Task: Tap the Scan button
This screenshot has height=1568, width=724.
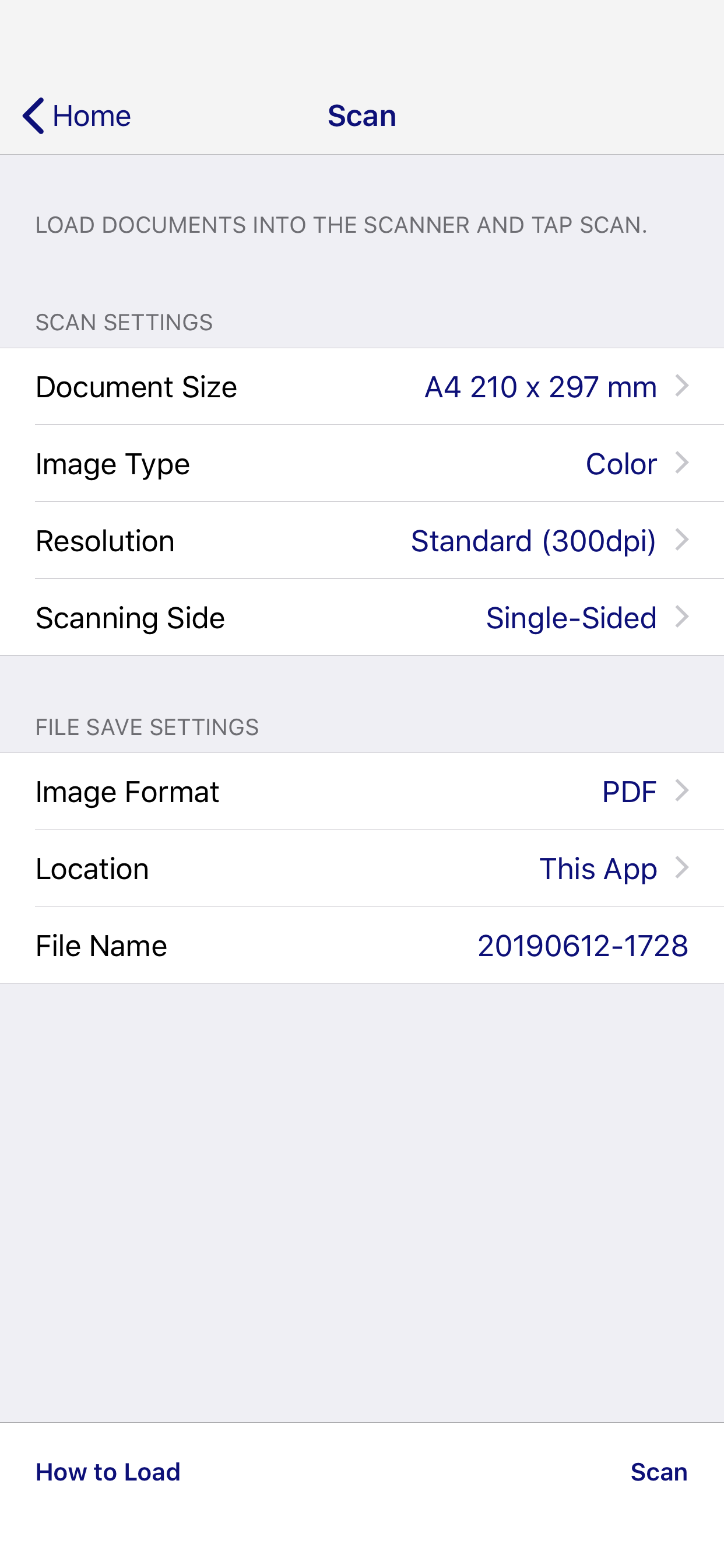Action: tap(659, 1471)
